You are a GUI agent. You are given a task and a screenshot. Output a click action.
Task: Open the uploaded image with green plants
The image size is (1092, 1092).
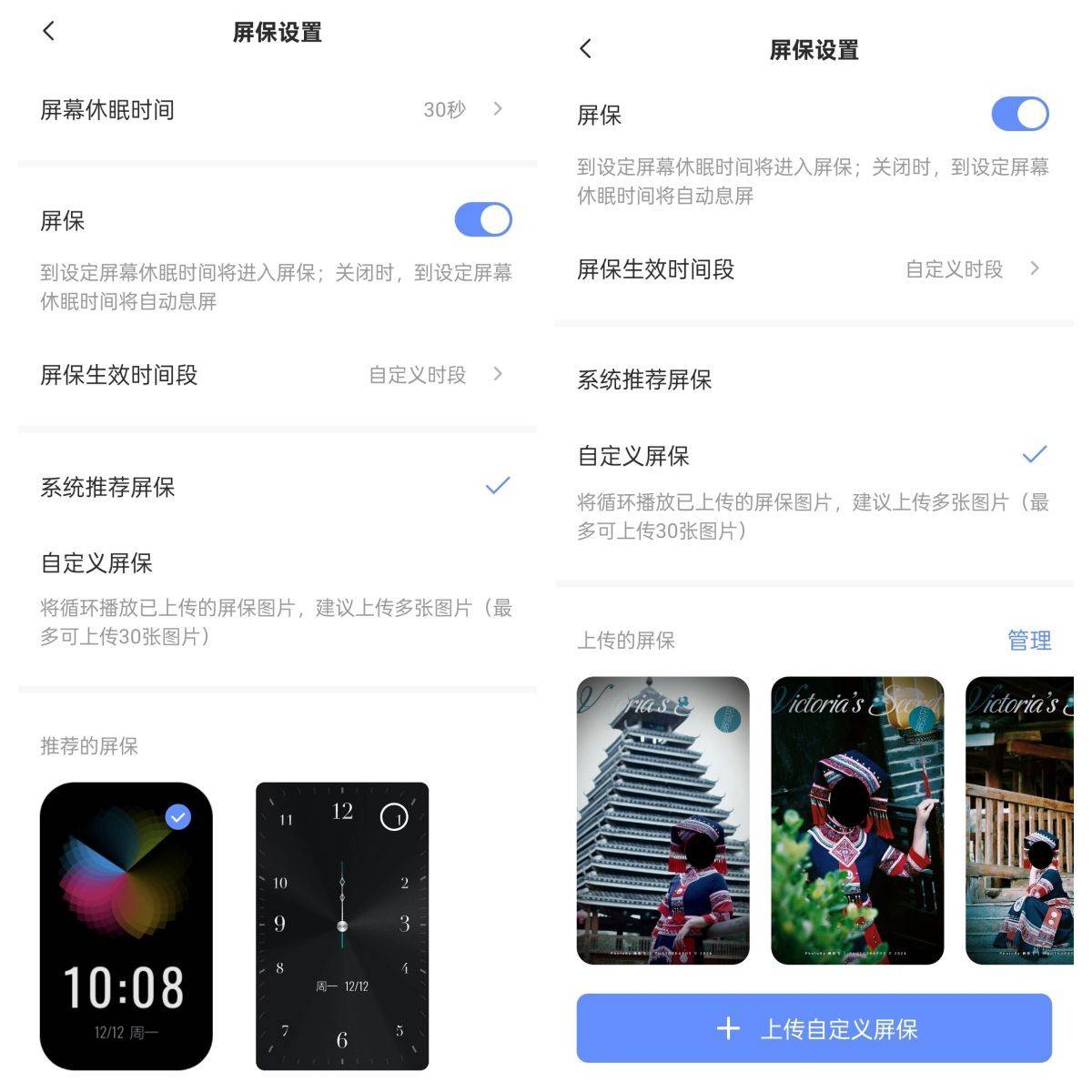point(857,820)
